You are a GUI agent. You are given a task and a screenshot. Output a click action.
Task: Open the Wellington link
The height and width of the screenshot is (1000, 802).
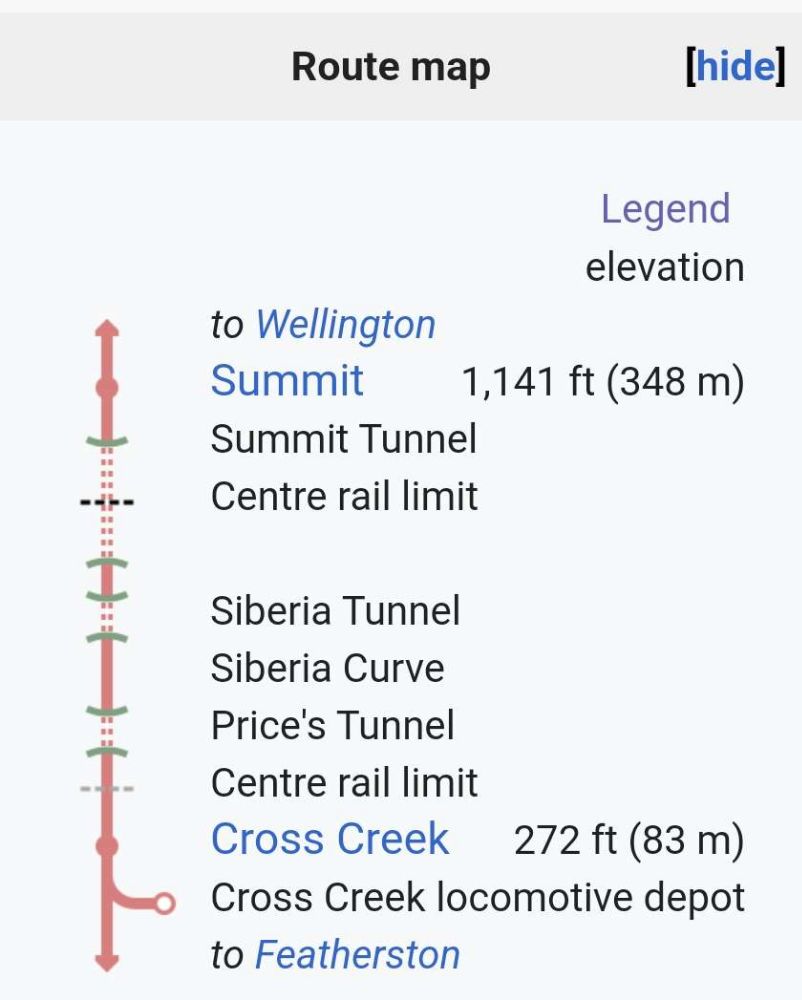coord(345,325)
